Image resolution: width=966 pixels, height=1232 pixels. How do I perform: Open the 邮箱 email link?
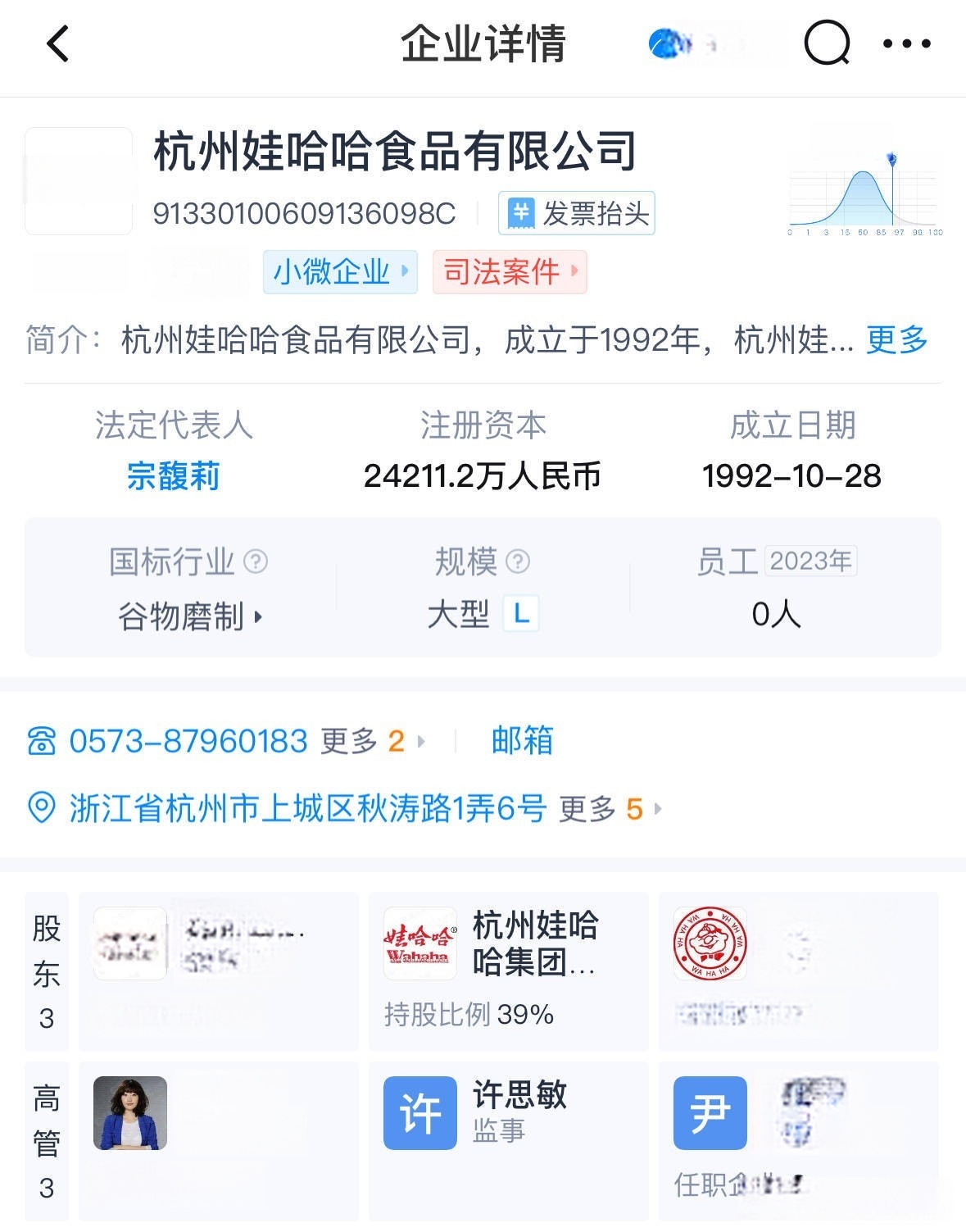tap(522, 740)
